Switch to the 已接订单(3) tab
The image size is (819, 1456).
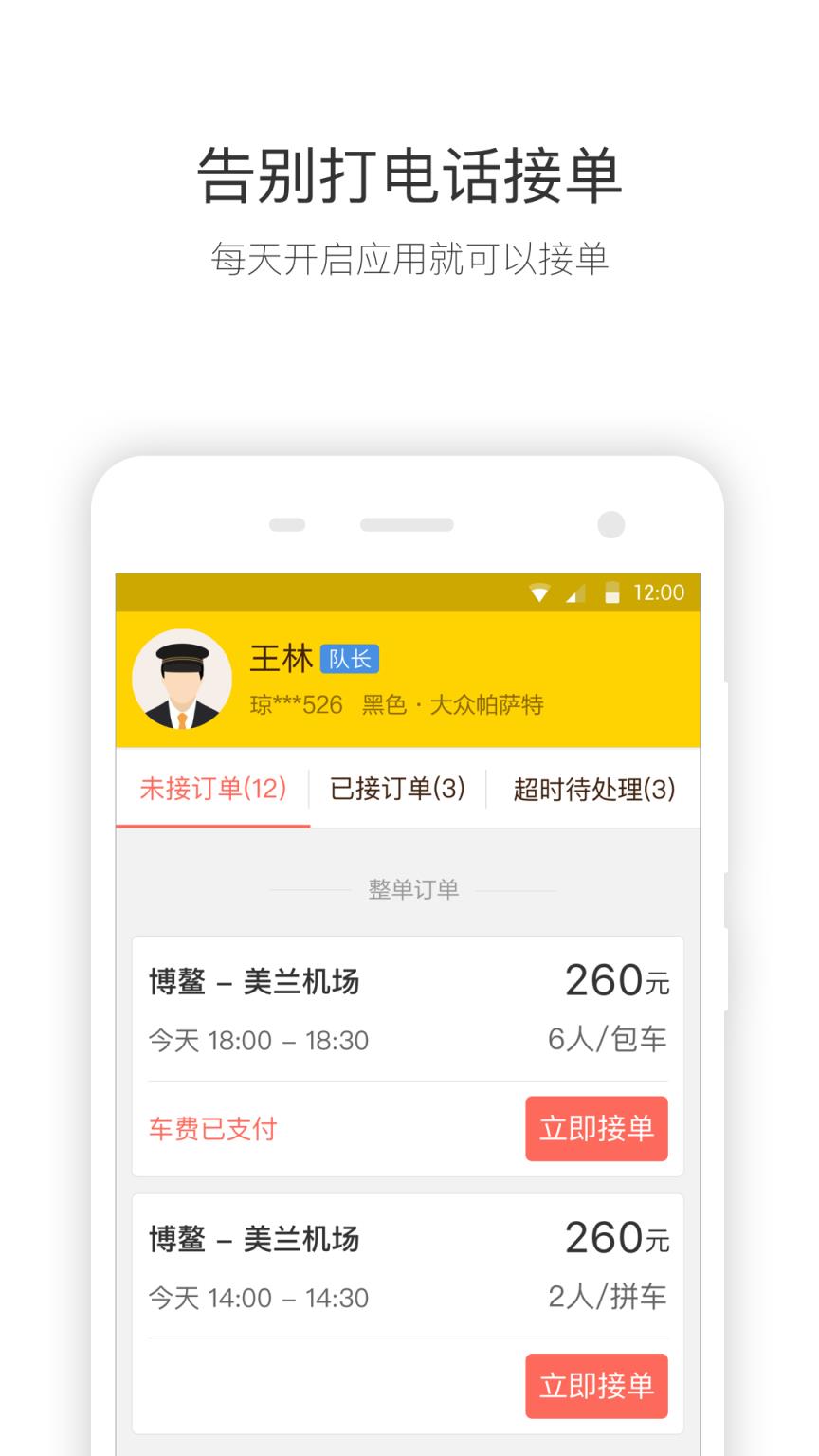tap(398, 789)
